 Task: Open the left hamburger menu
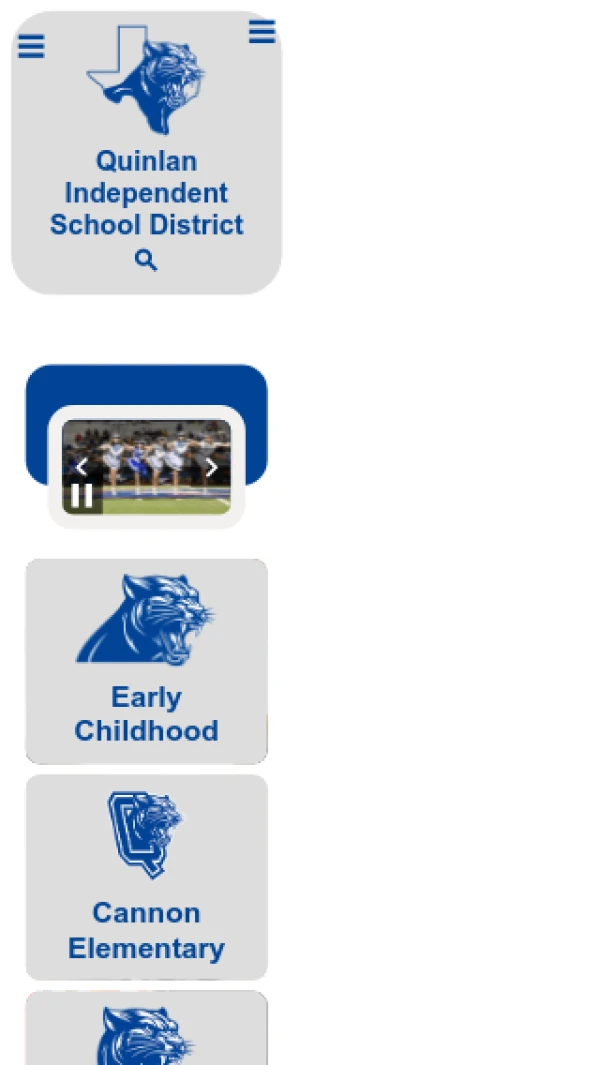tap(31, 46)
